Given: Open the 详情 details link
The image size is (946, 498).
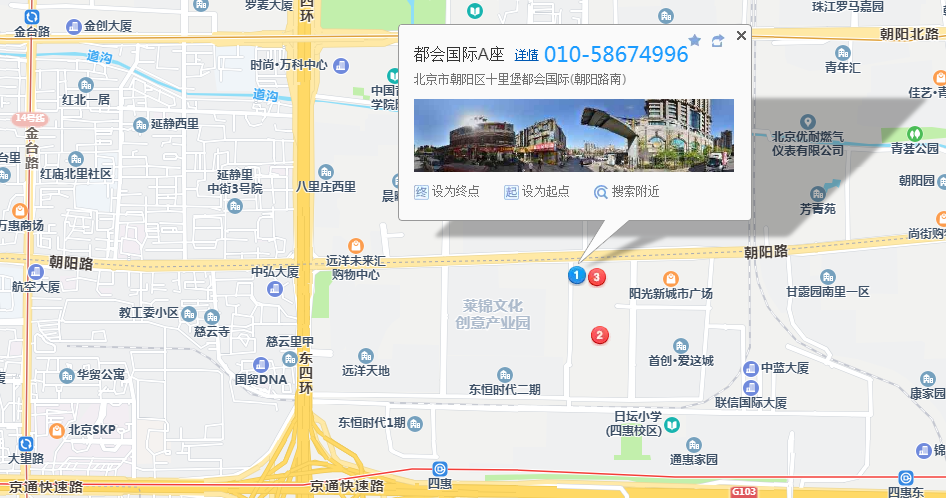Looking at the screenshot, I should (526, 56).
